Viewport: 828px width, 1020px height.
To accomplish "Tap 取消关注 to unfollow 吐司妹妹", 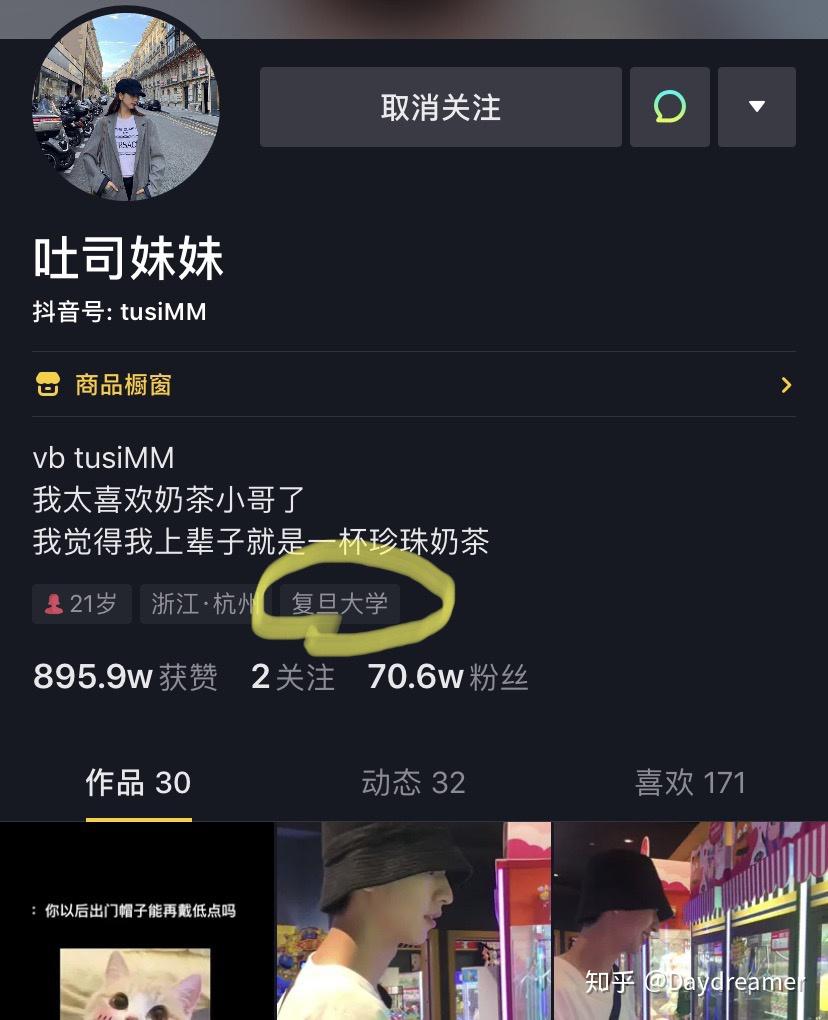I will pyautogui.click(x=440, y=107).
